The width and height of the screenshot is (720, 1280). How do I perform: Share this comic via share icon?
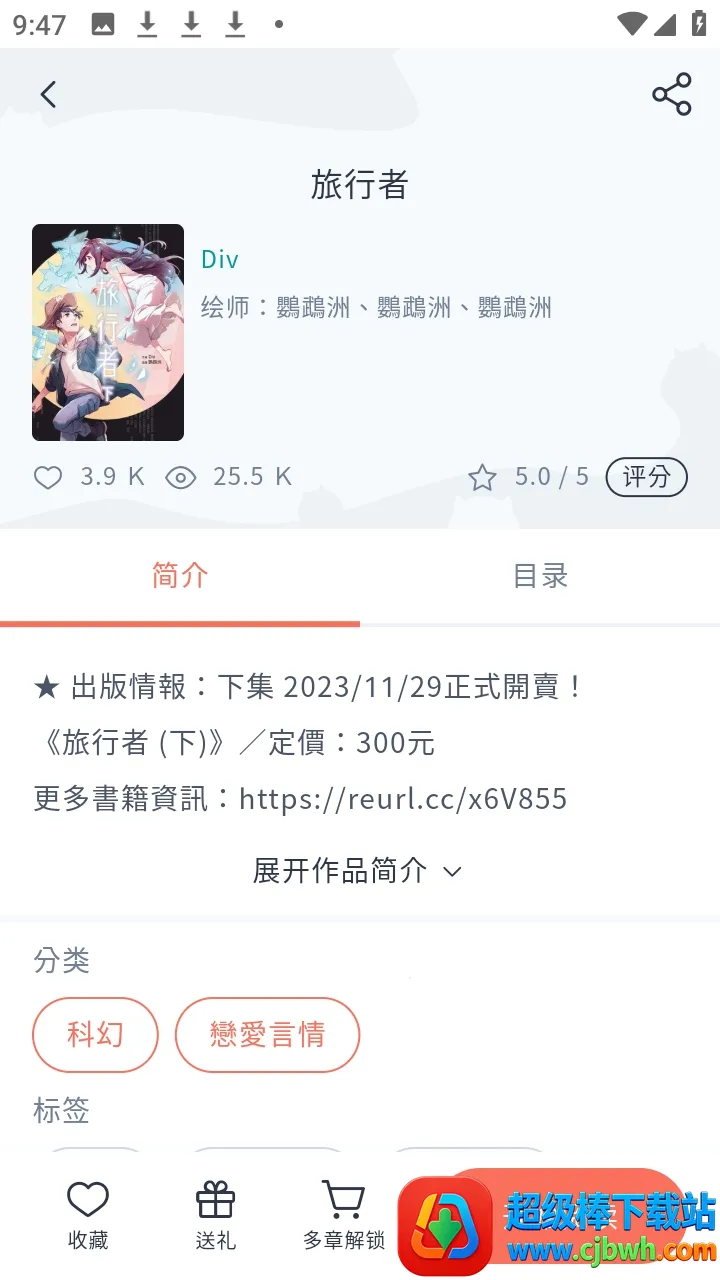[x=671, y=95]
